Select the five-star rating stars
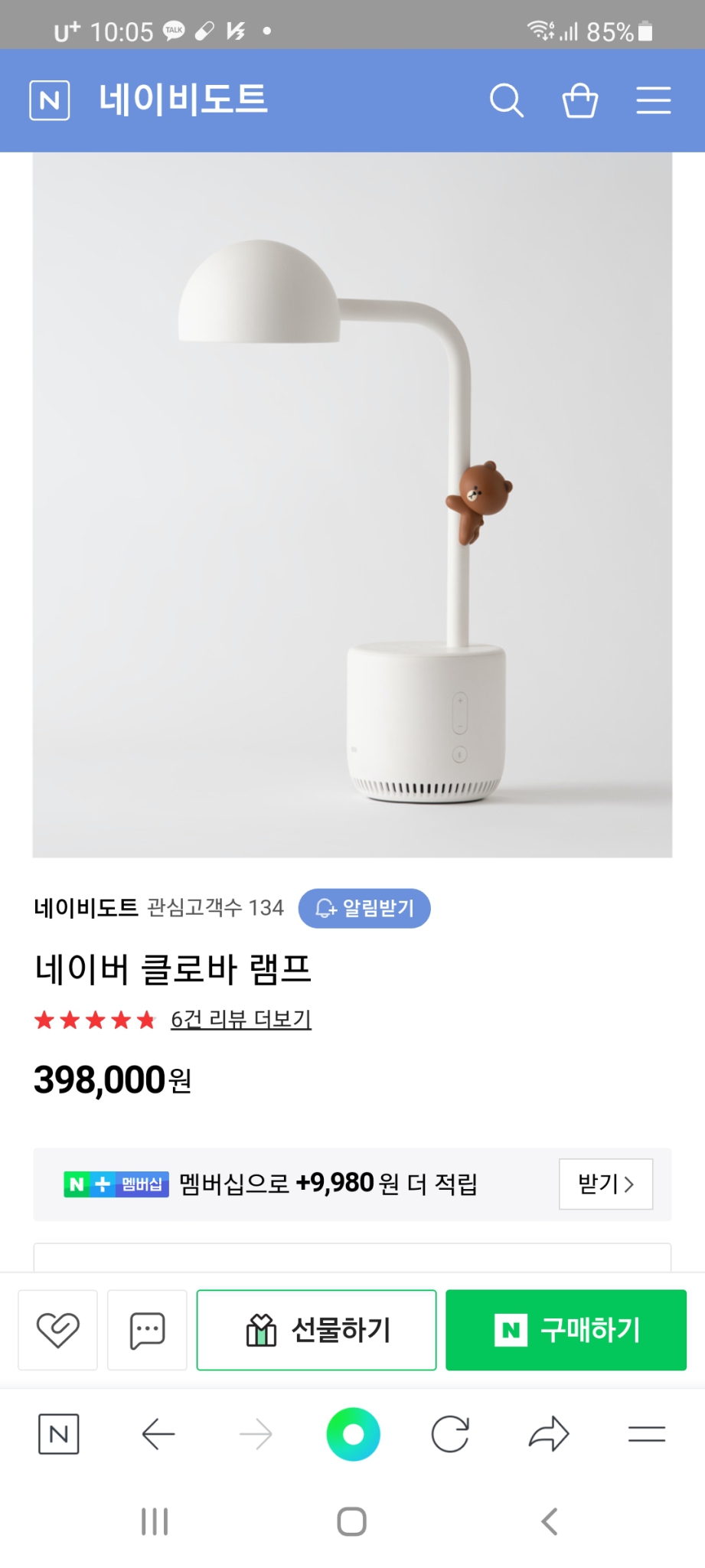 [x=93, y=1019]
